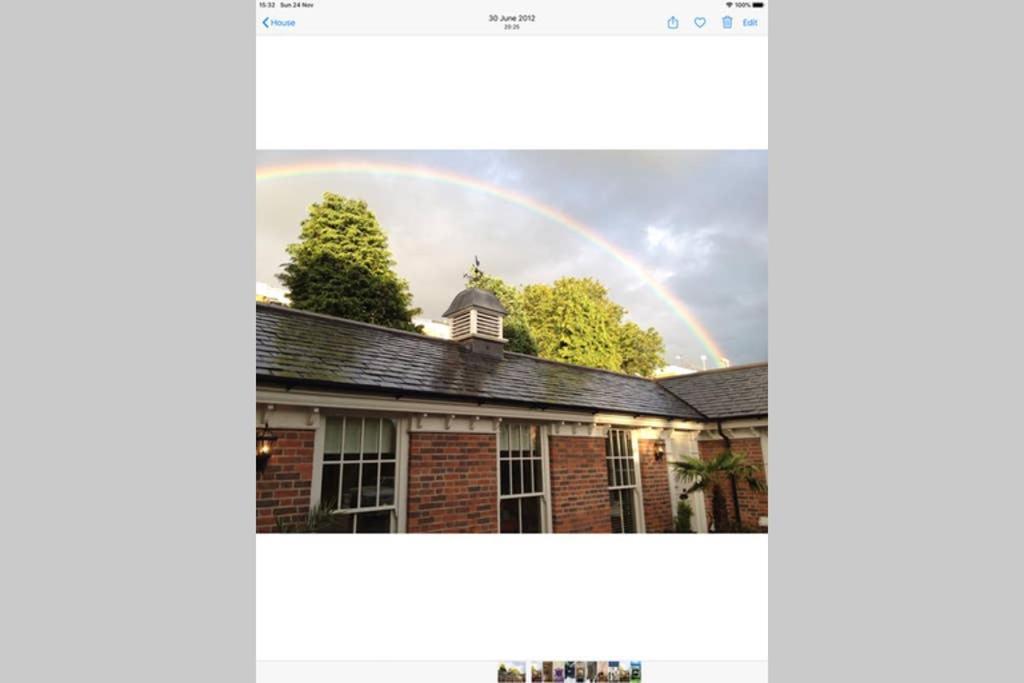Share this photo
Screen dimensions: 1024x683
click(673, 22)
